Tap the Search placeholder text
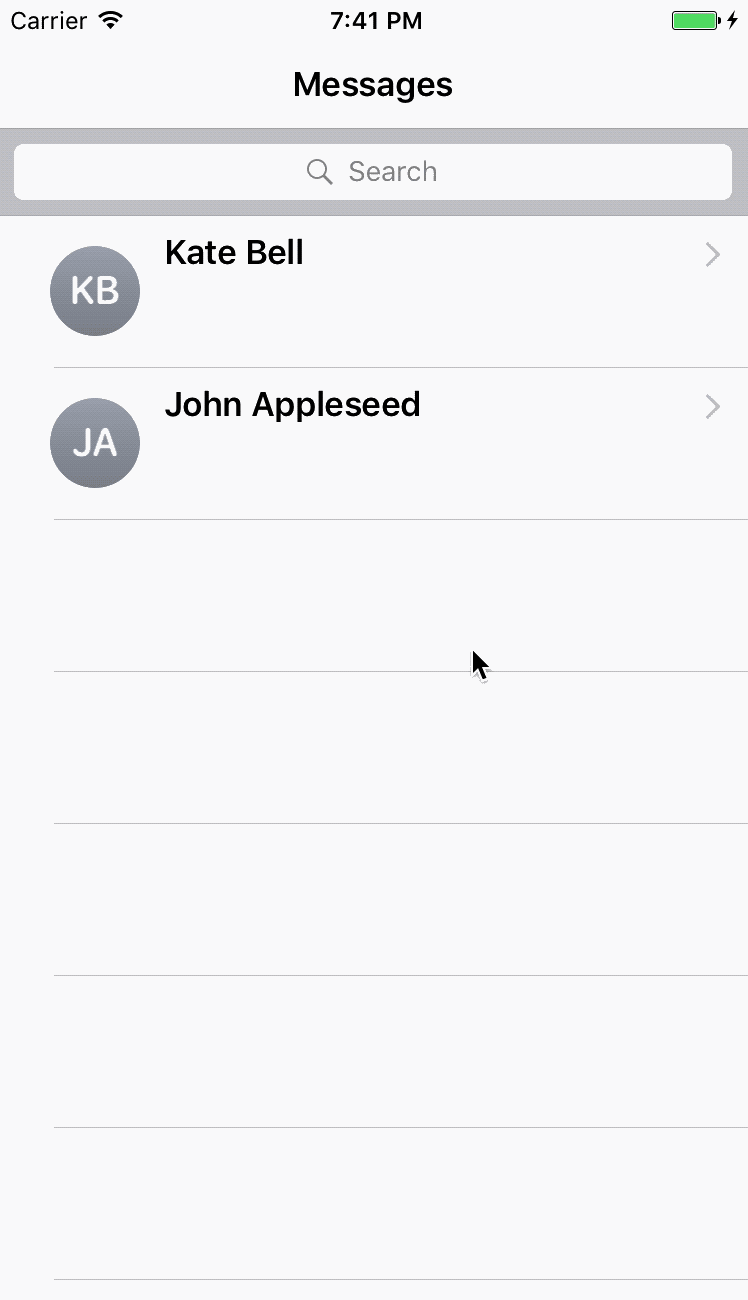 392,171
